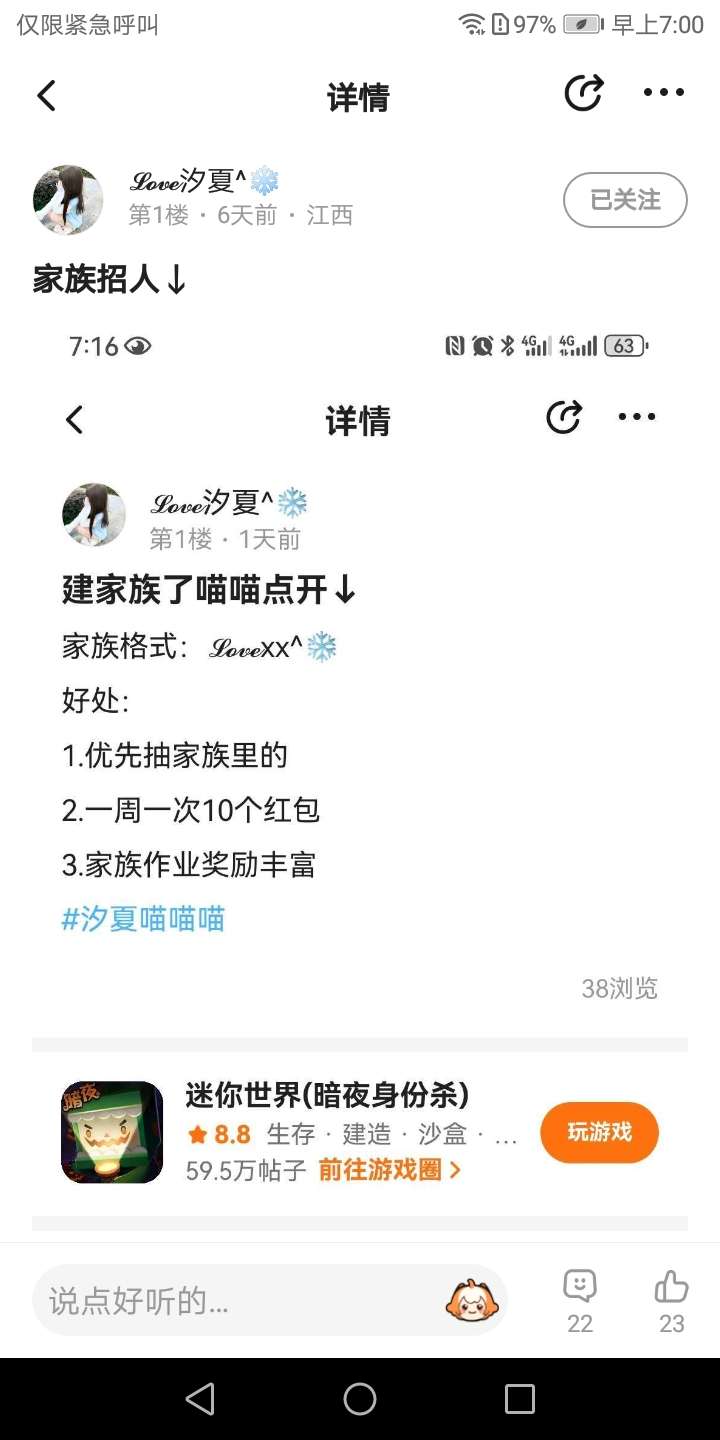Open the emoji sticker picker in the comment box
720x1440 pixels.
click(x=472, y=1300)
